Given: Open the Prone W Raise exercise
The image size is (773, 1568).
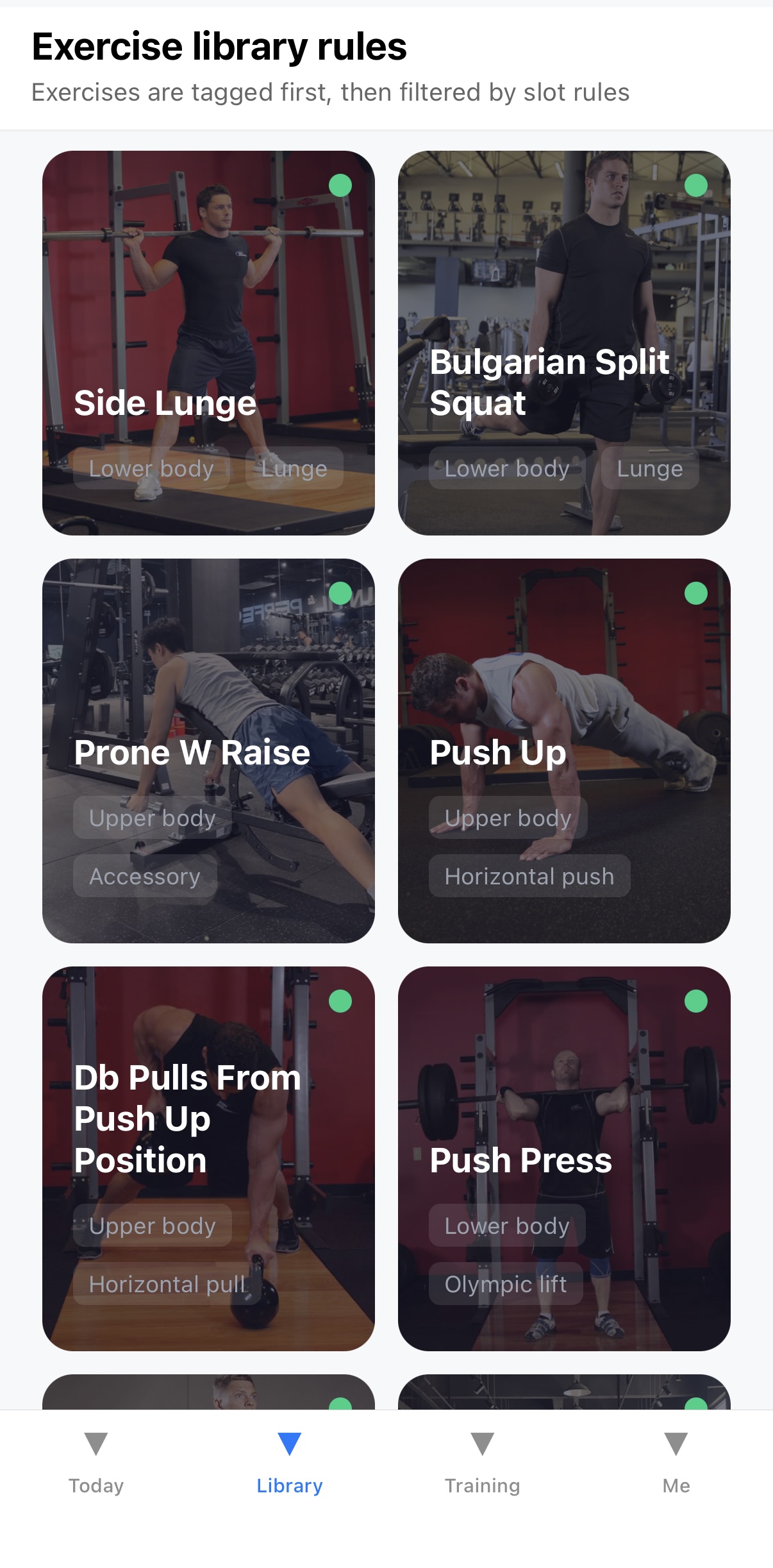Looking at the screenshot, I should pyautogui.click(x=208, y=751).
